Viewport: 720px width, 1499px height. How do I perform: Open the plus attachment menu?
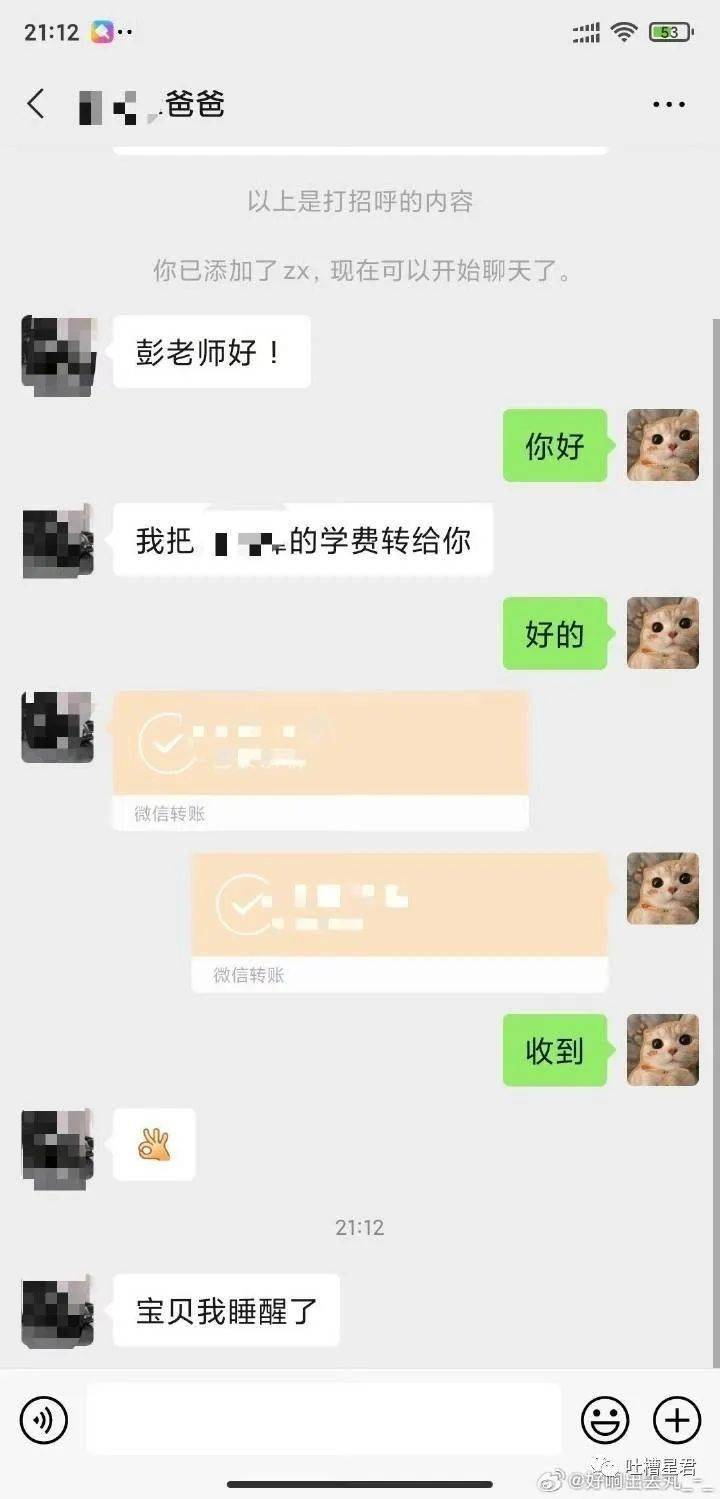point(677,1419)
